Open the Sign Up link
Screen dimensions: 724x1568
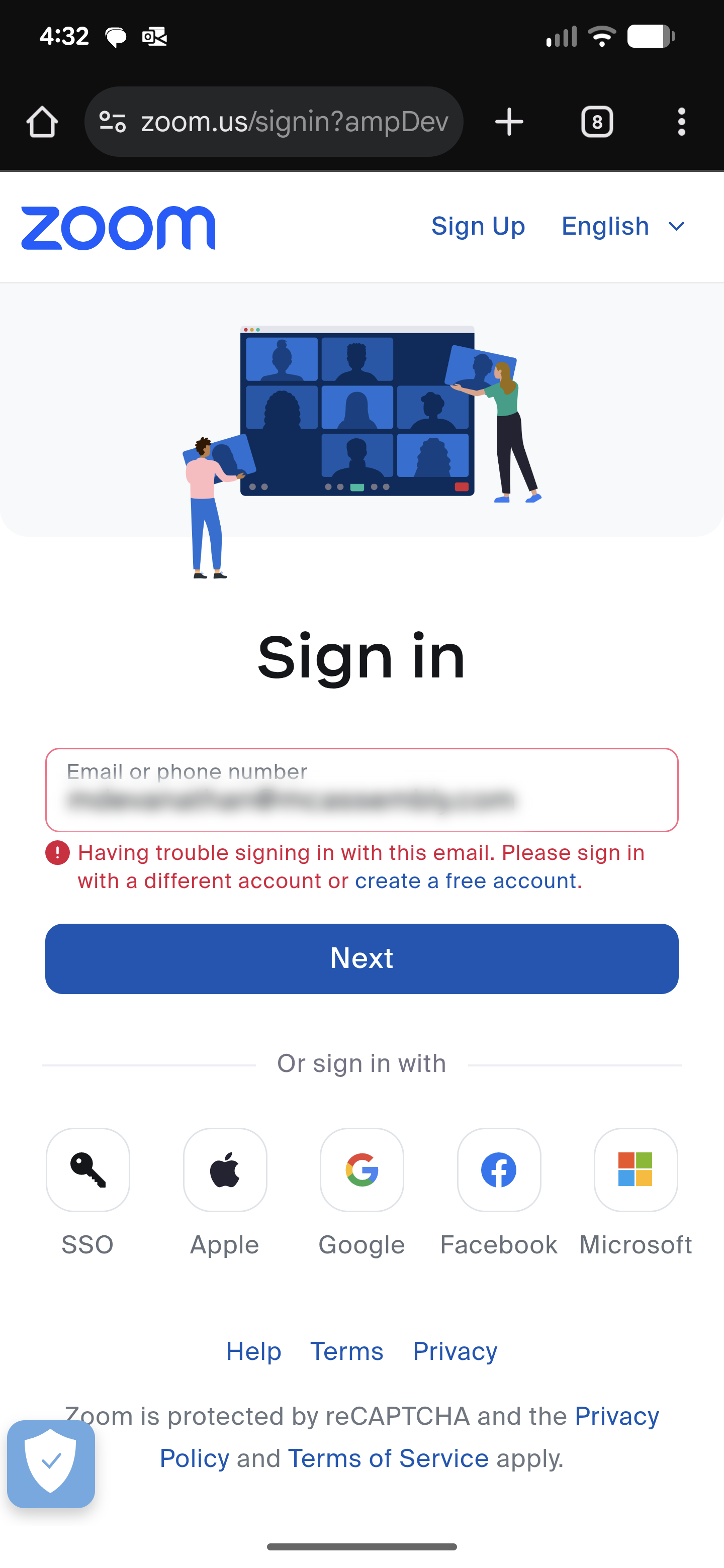click(478, 227)
